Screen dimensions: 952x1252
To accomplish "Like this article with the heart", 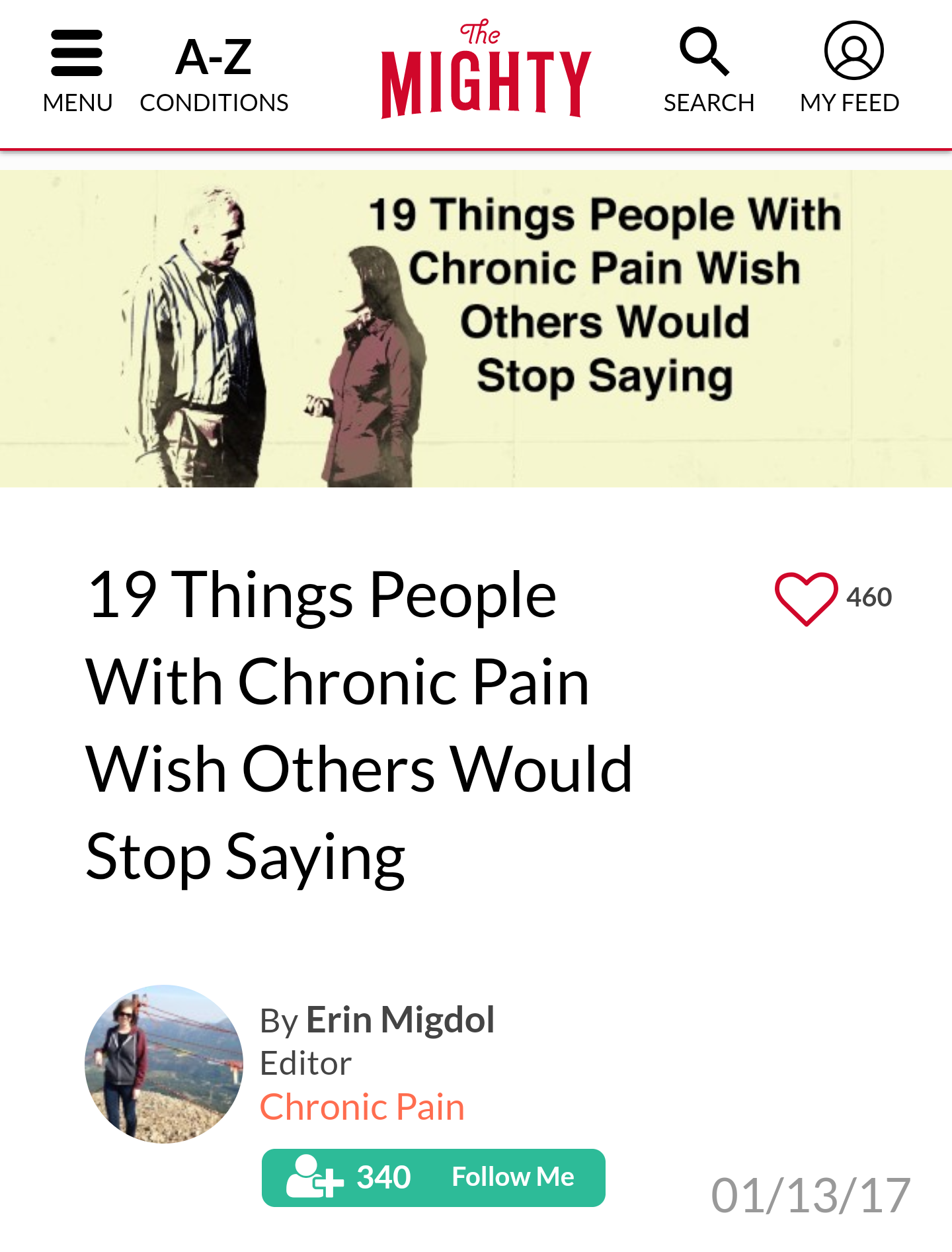I will (805, 598).
